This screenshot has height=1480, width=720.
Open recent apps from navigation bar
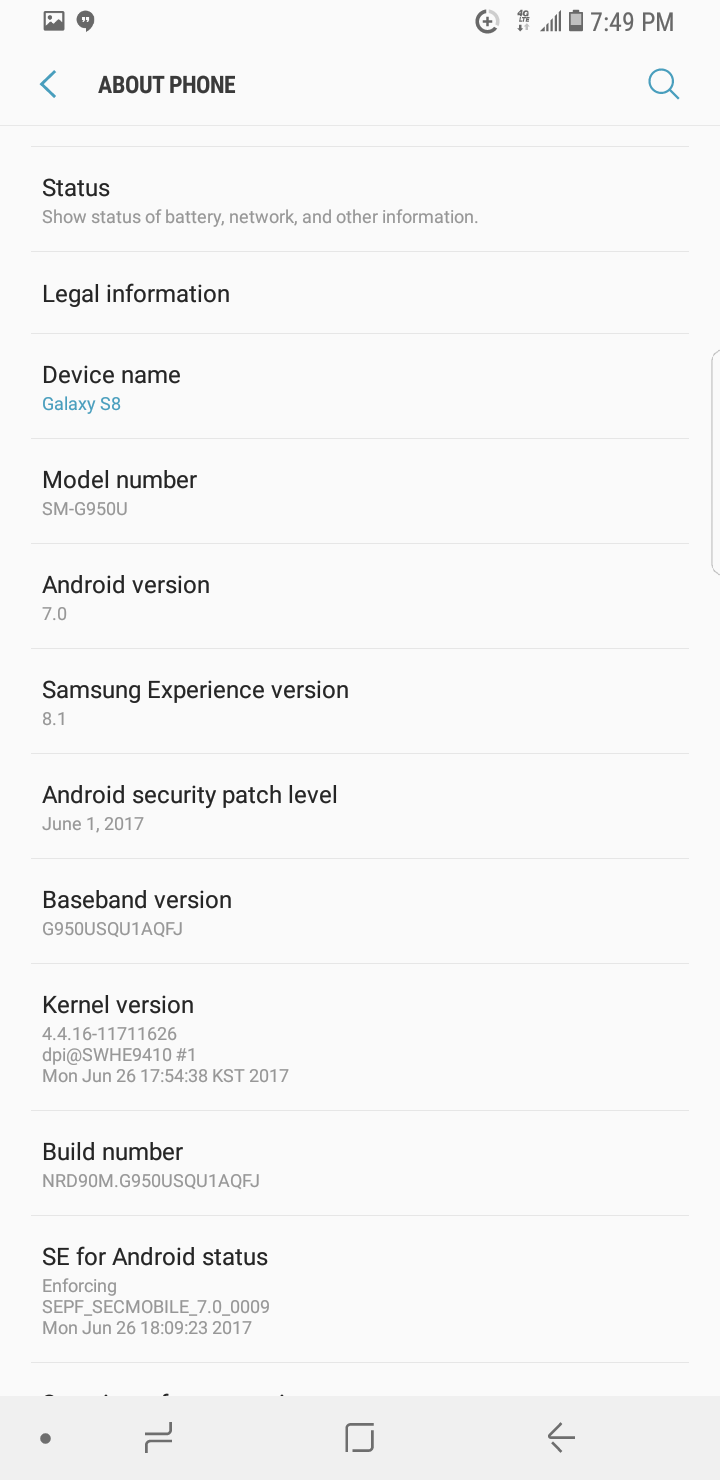click(x=158, y=1438)
